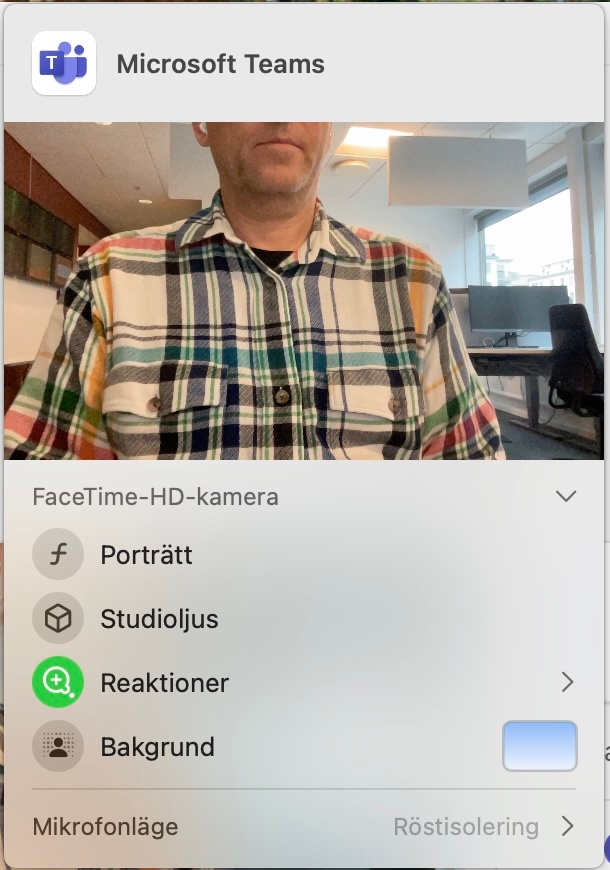Toggle Studioljus lighting

58,619
